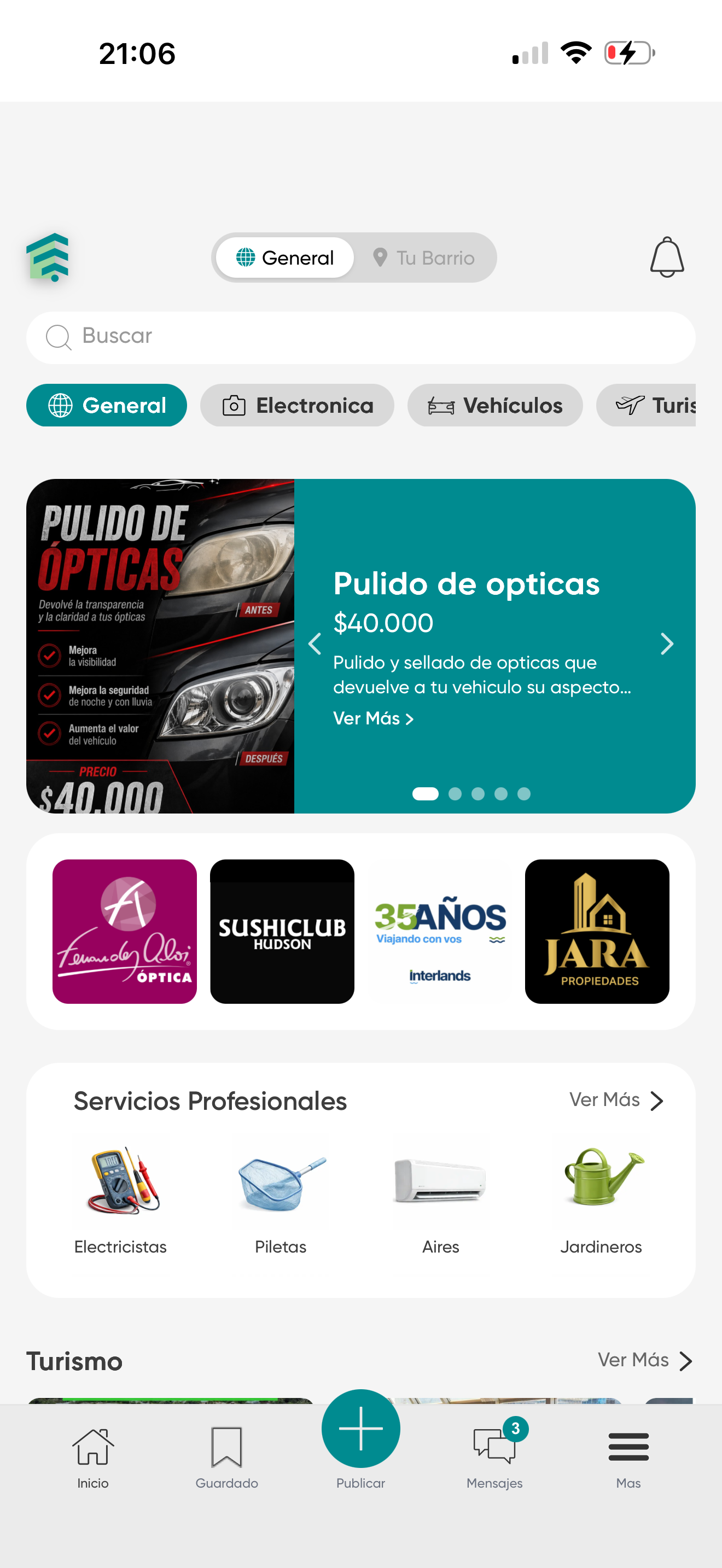The image size is (722, 1568).
Task: Open Ver Más on Pulido de opticas
Action: [x=373, y=718]
